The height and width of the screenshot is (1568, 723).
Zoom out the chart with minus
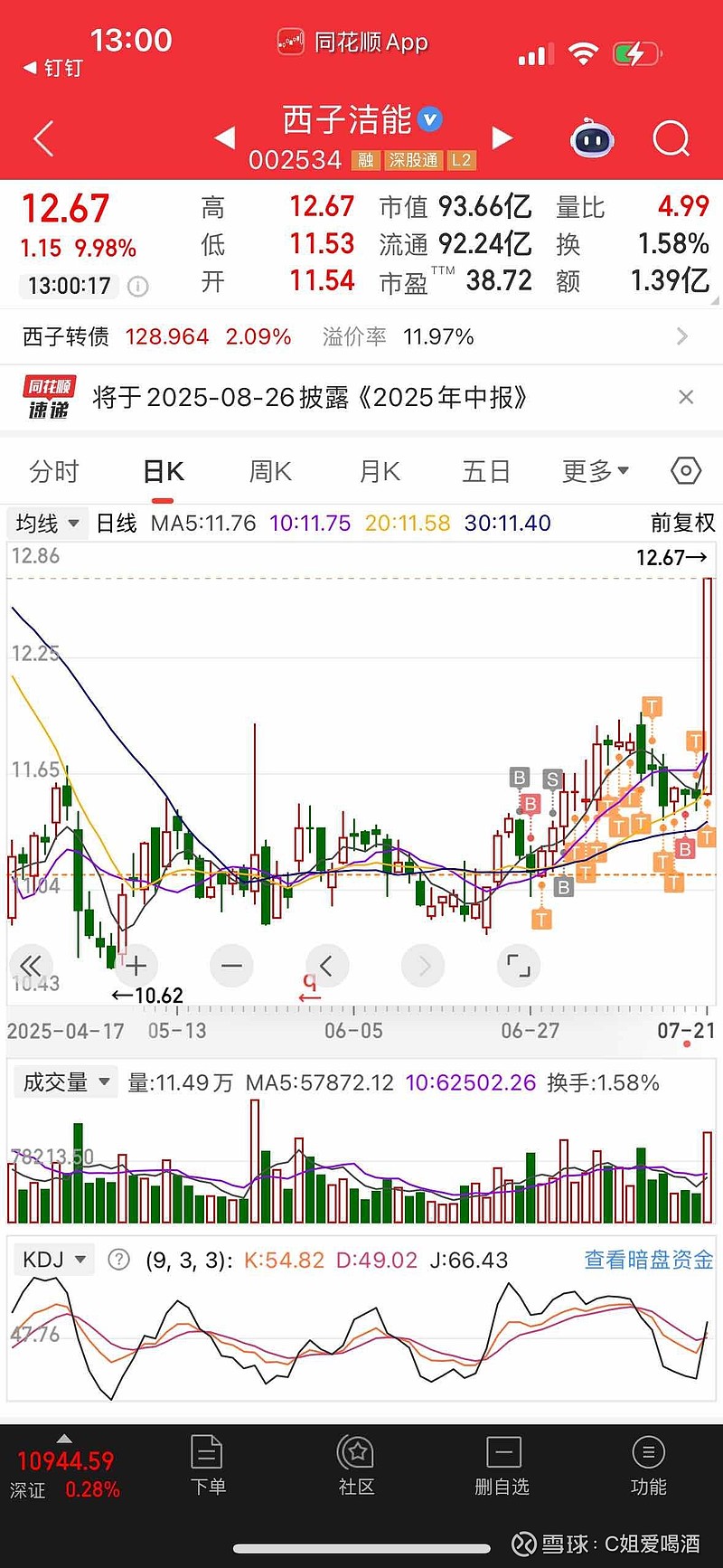[x=231, y=967]
